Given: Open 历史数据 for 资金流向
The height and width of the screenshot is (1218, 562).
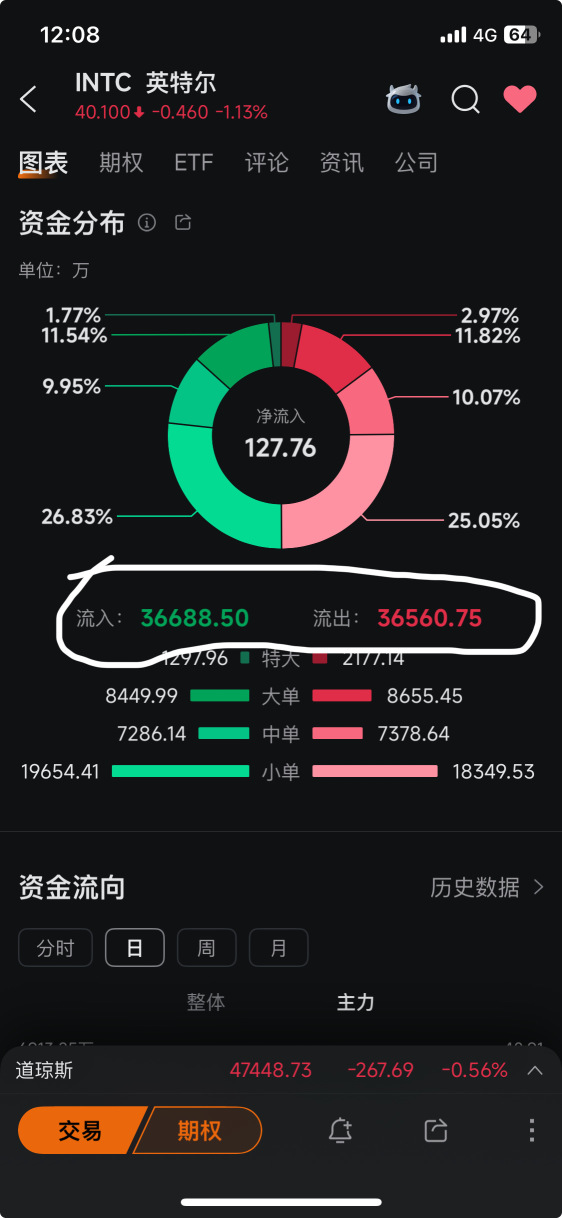Looking at the screenshot, I should coord(488,887).
